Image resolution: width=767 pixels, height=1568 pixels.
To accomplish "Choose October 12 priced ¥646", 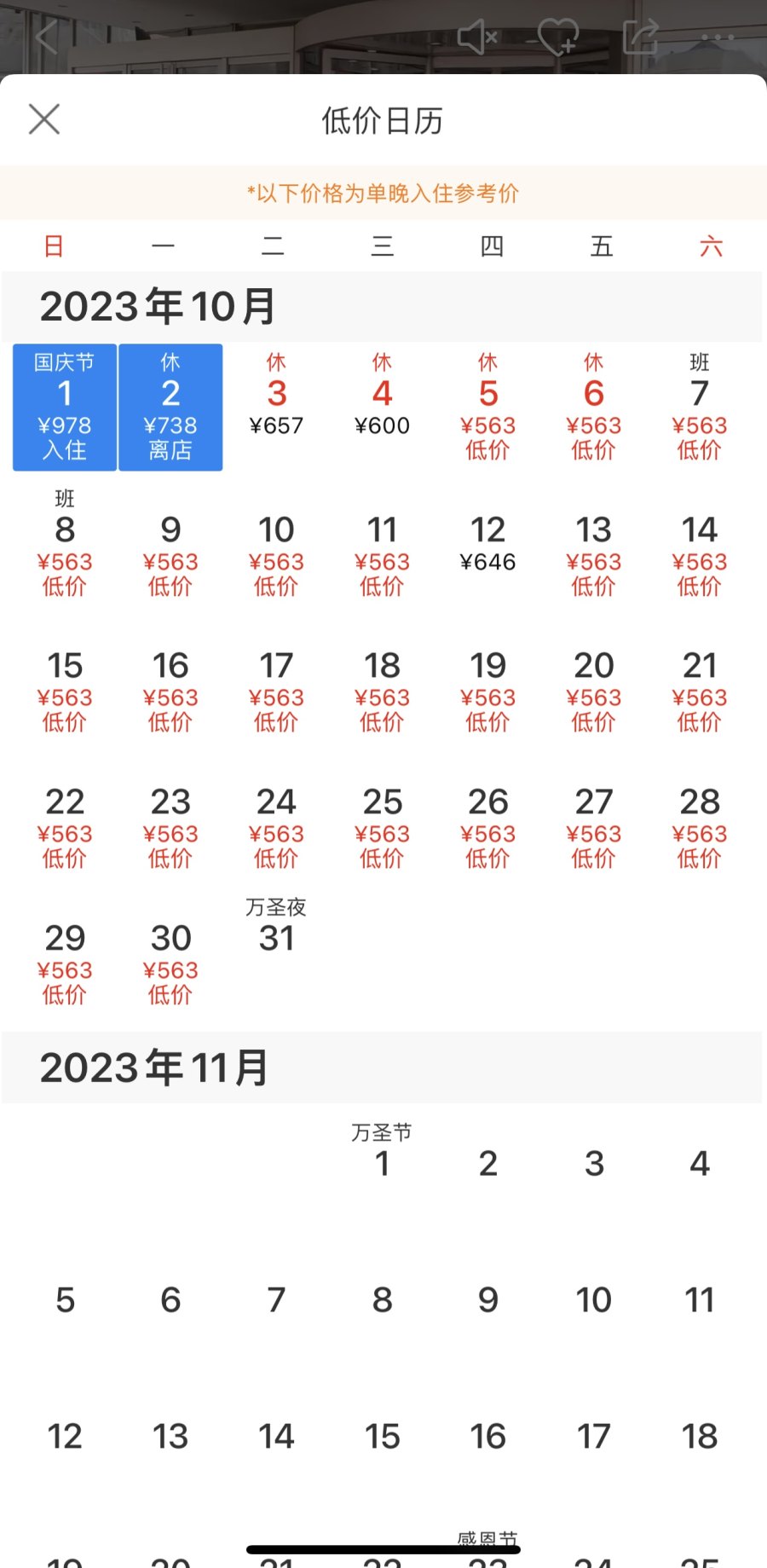I will coord(487,542).
